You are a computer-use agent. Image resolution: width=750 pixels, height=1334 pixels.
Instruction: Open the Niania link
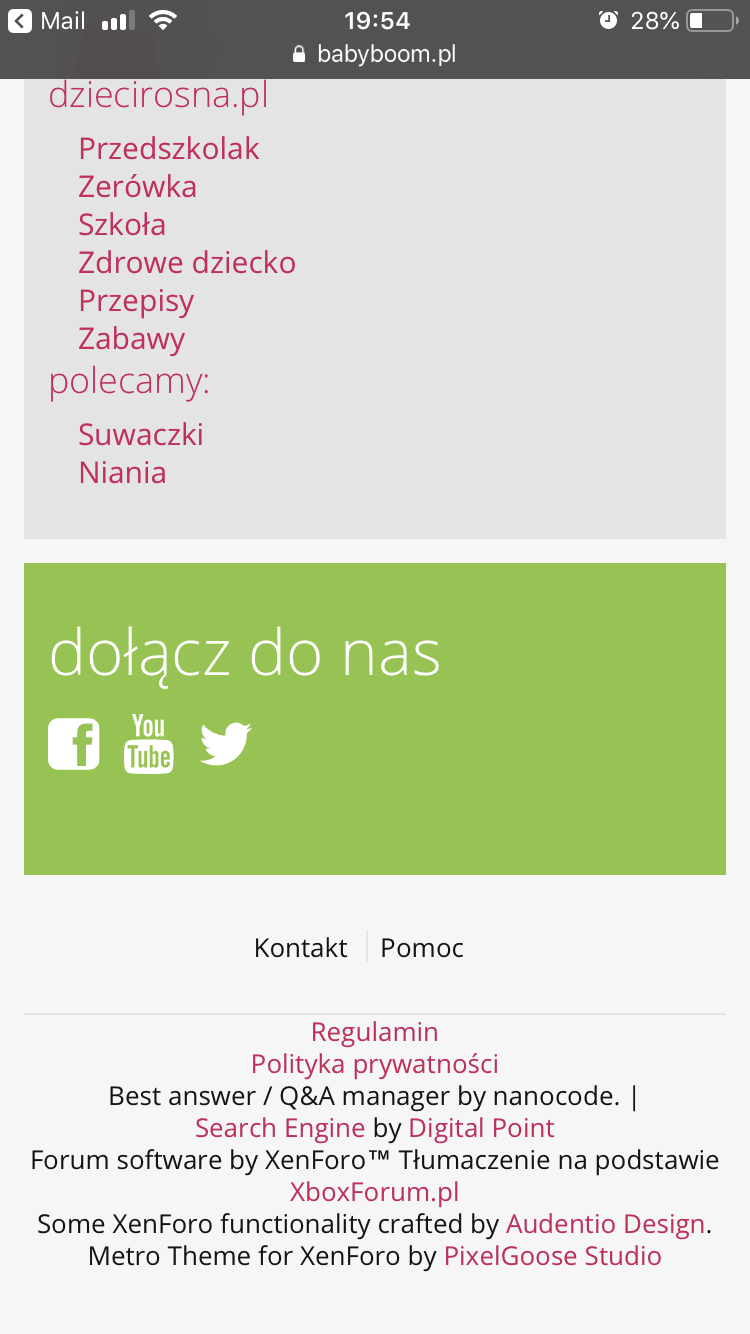click(122, 472)
